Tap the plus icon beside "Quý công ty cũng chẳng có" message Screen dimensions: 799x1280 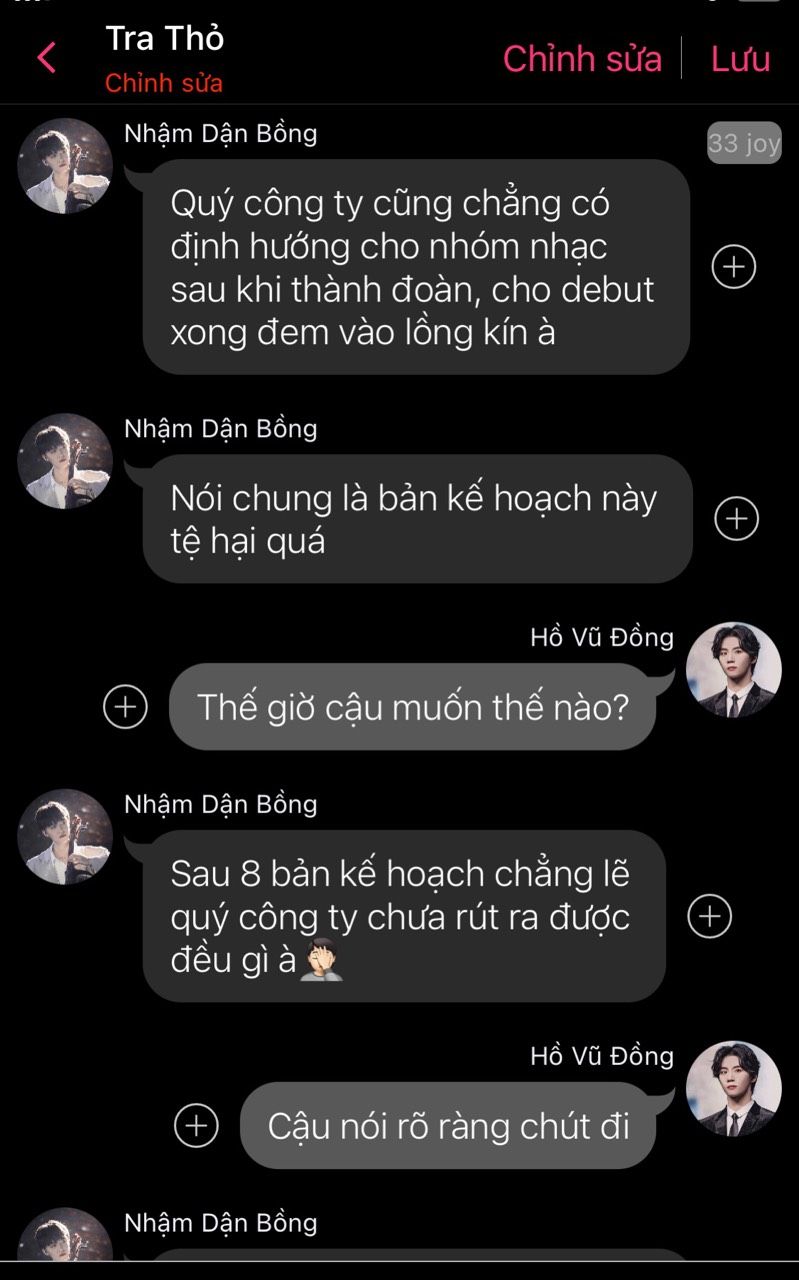pos(733,267)
